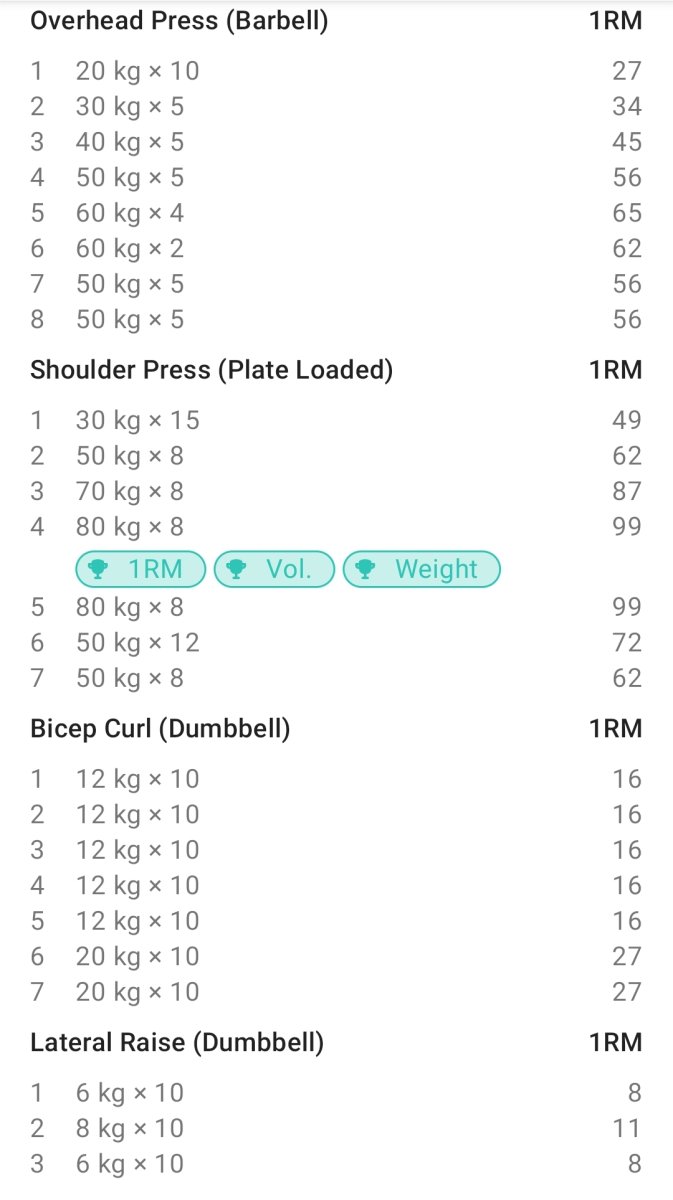
Task: Open the Shoulder Press (Plate Loaded) exercise
Action: tap(211, 371)
